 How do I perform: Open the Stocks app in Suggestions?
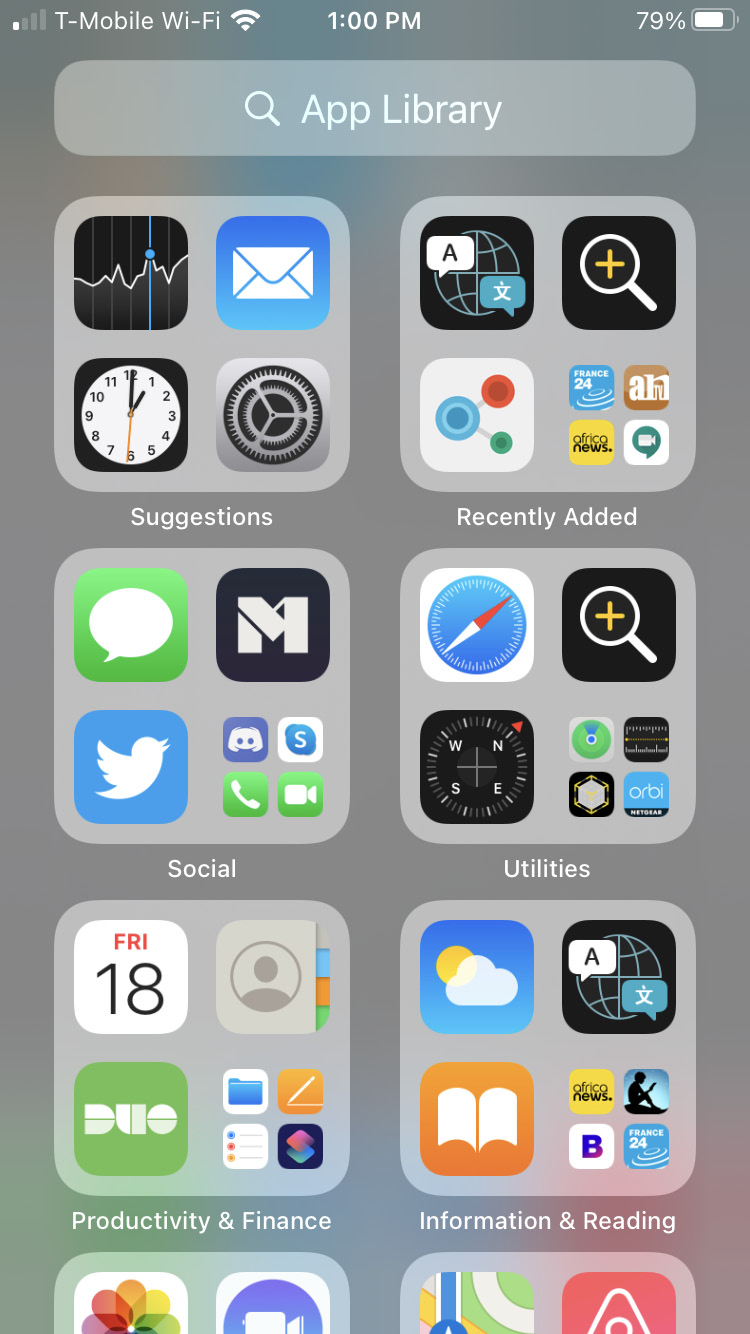click(131, 273)
